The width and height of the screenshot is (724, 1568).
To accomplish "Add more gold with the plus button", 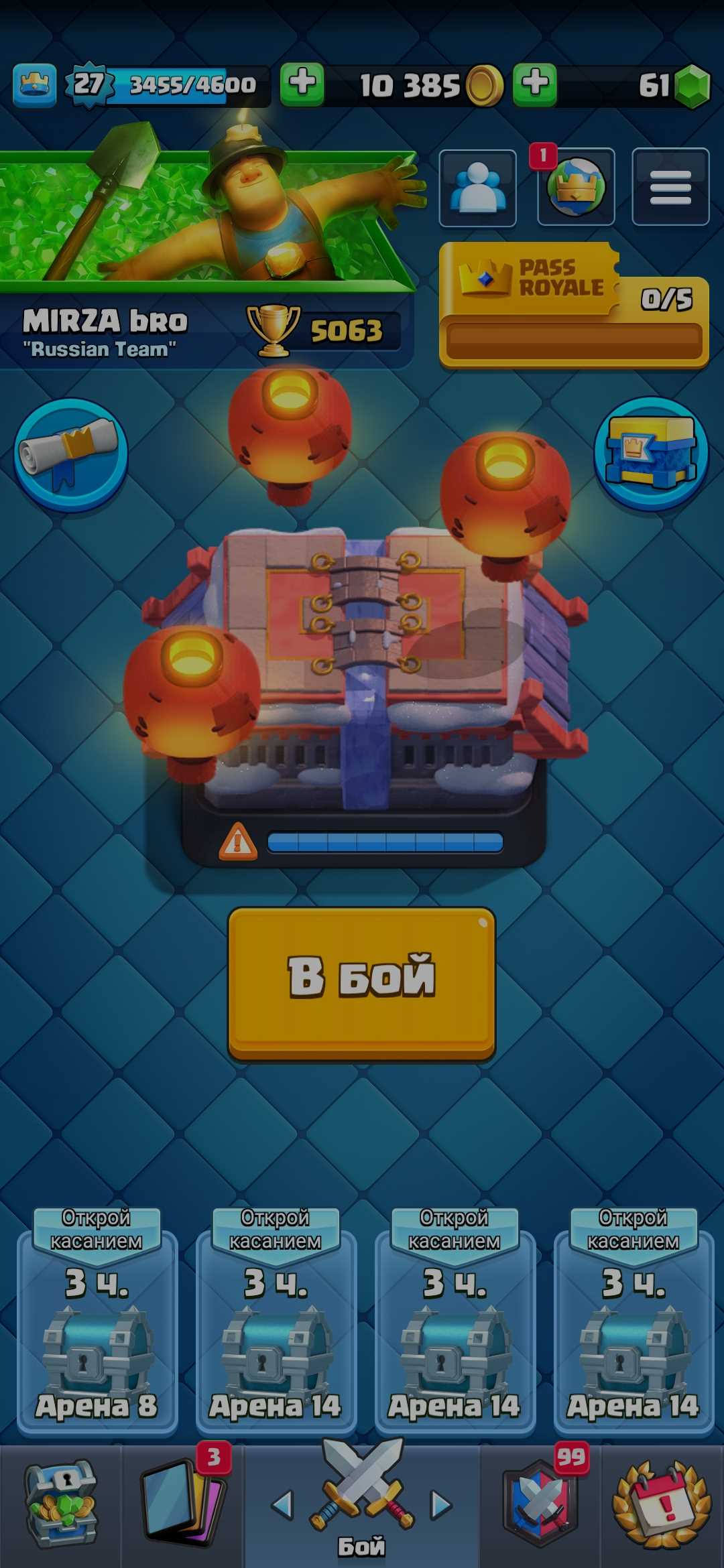I will coord(302,84).
